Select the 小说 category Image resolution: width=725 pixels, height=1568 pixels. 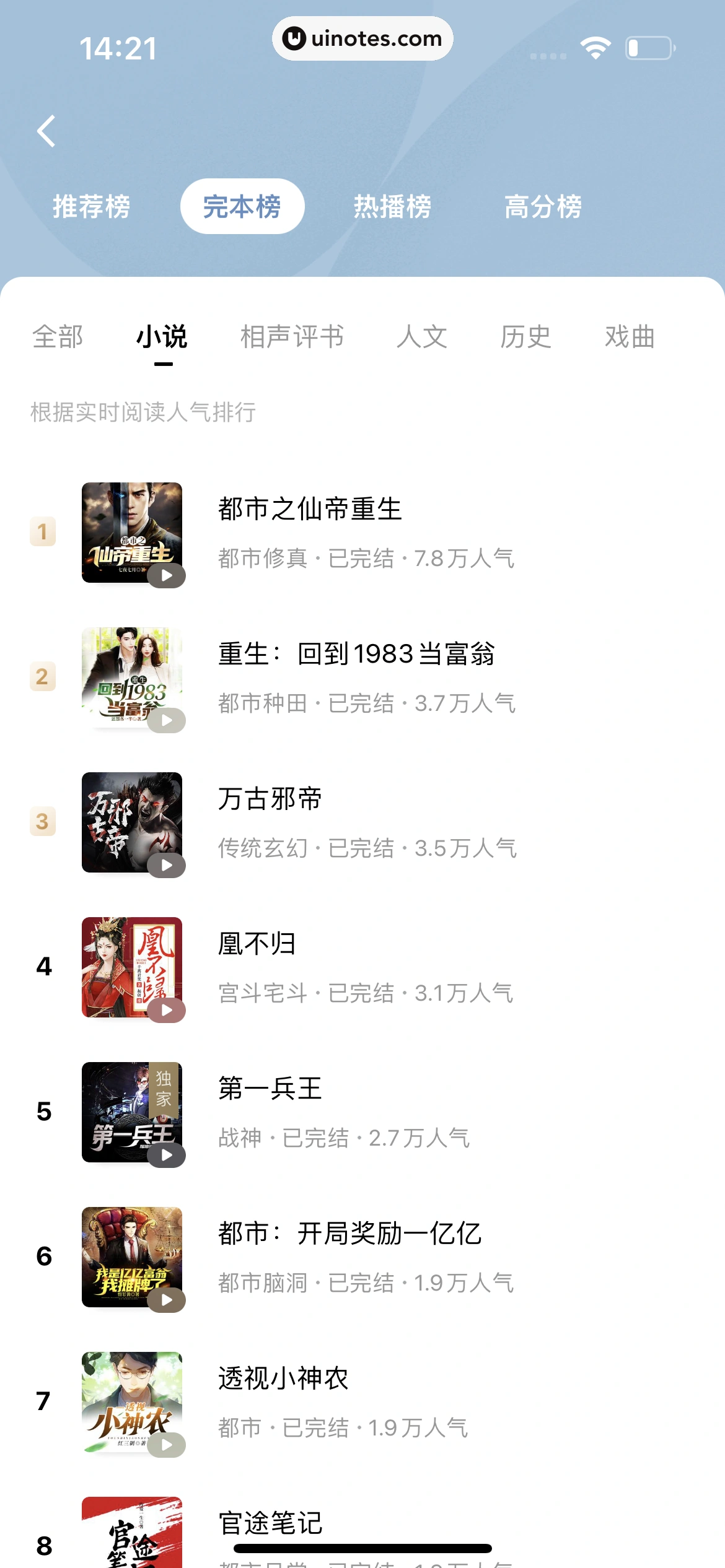point(162,337)
